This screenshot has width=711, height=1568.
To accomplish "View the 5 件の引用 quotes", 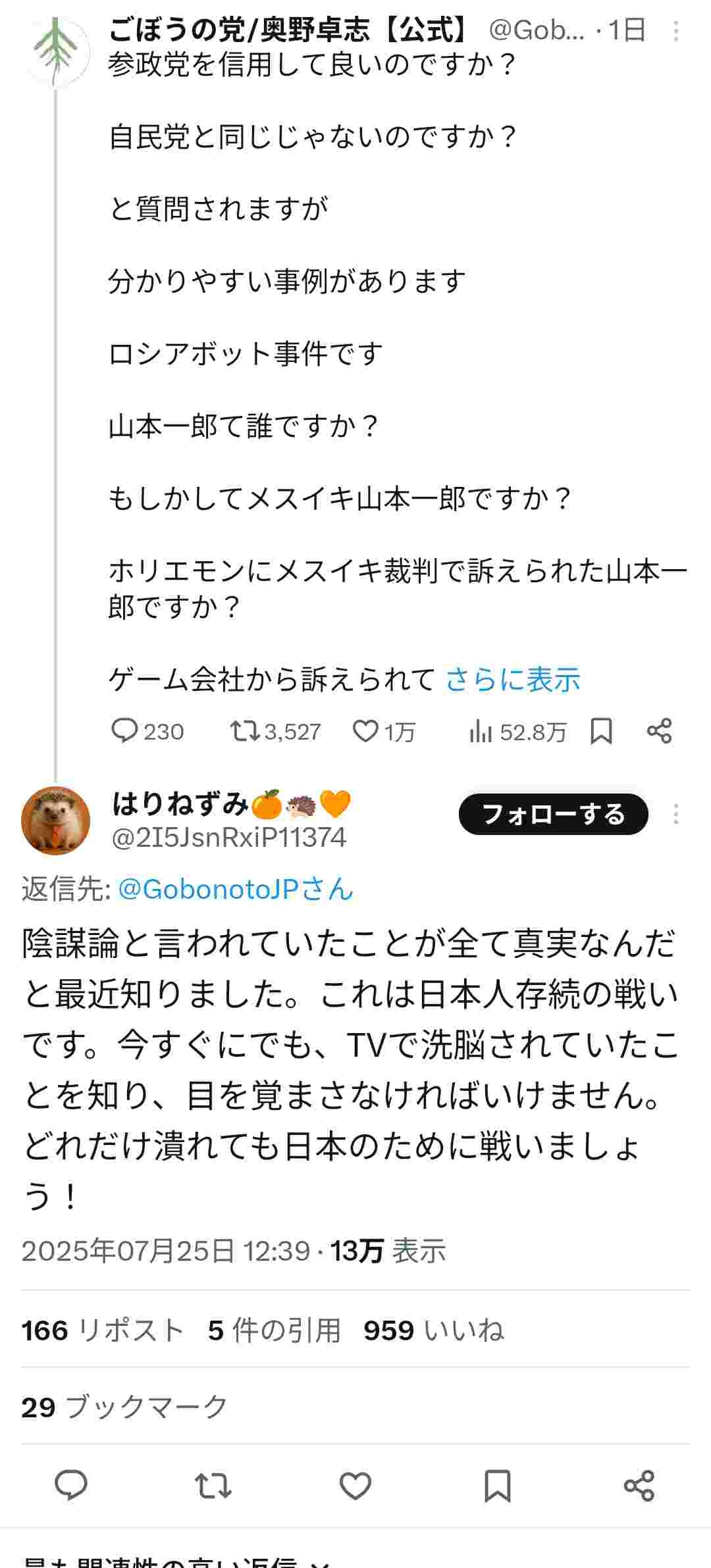I will (275, 1330).
